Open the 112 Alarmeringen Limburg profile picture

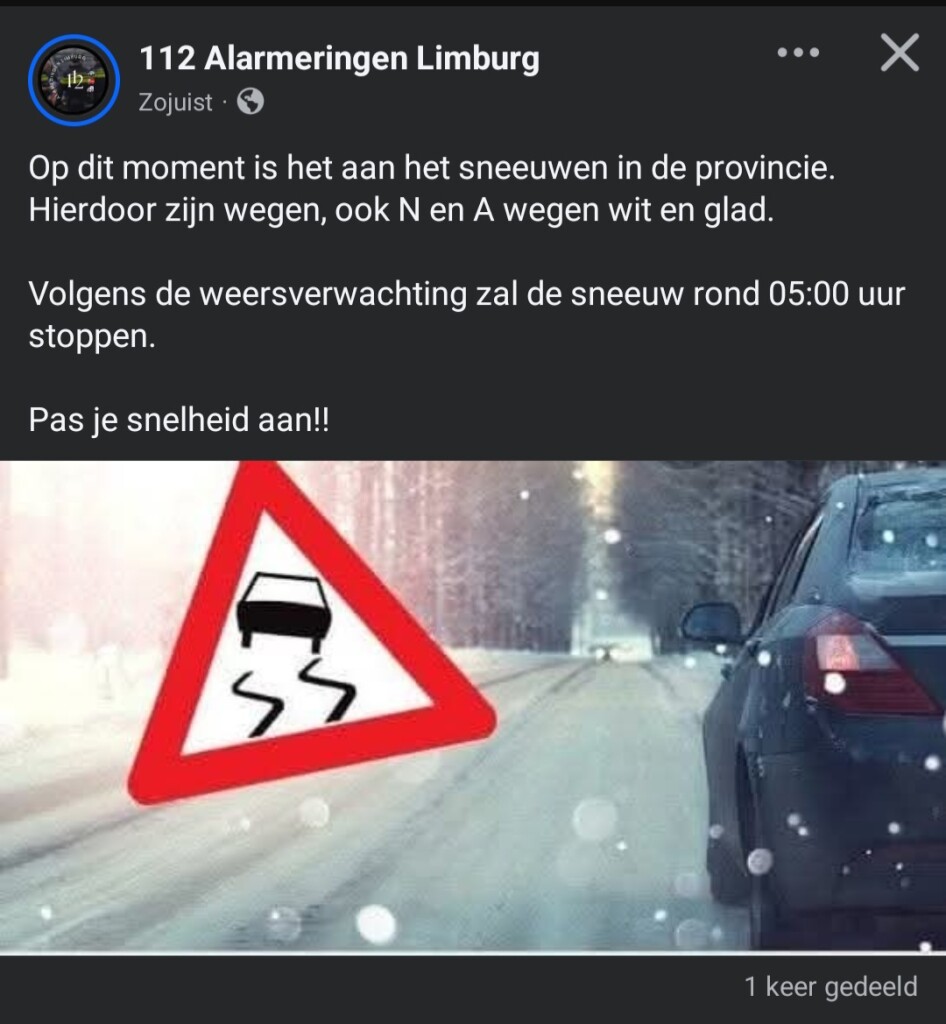[x=74, y=80]
